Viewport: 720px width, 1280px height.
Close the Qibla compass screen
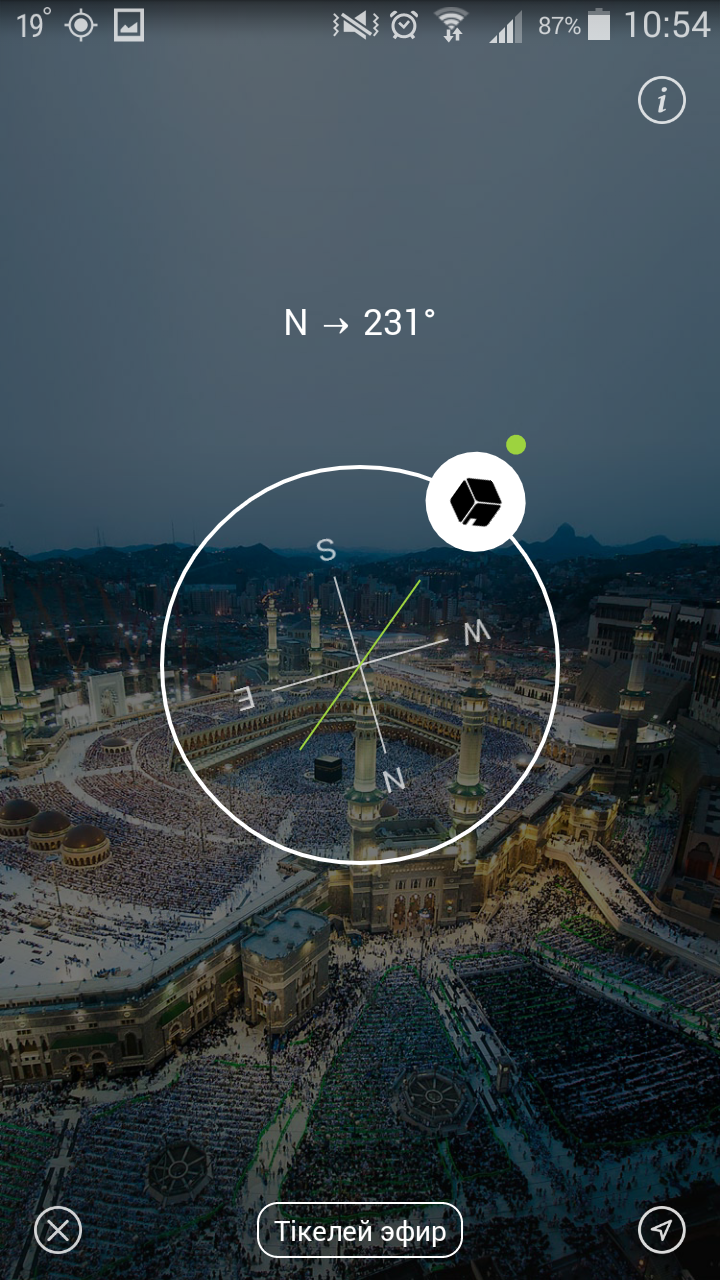pyautogui.click(x=58, y=1231)
